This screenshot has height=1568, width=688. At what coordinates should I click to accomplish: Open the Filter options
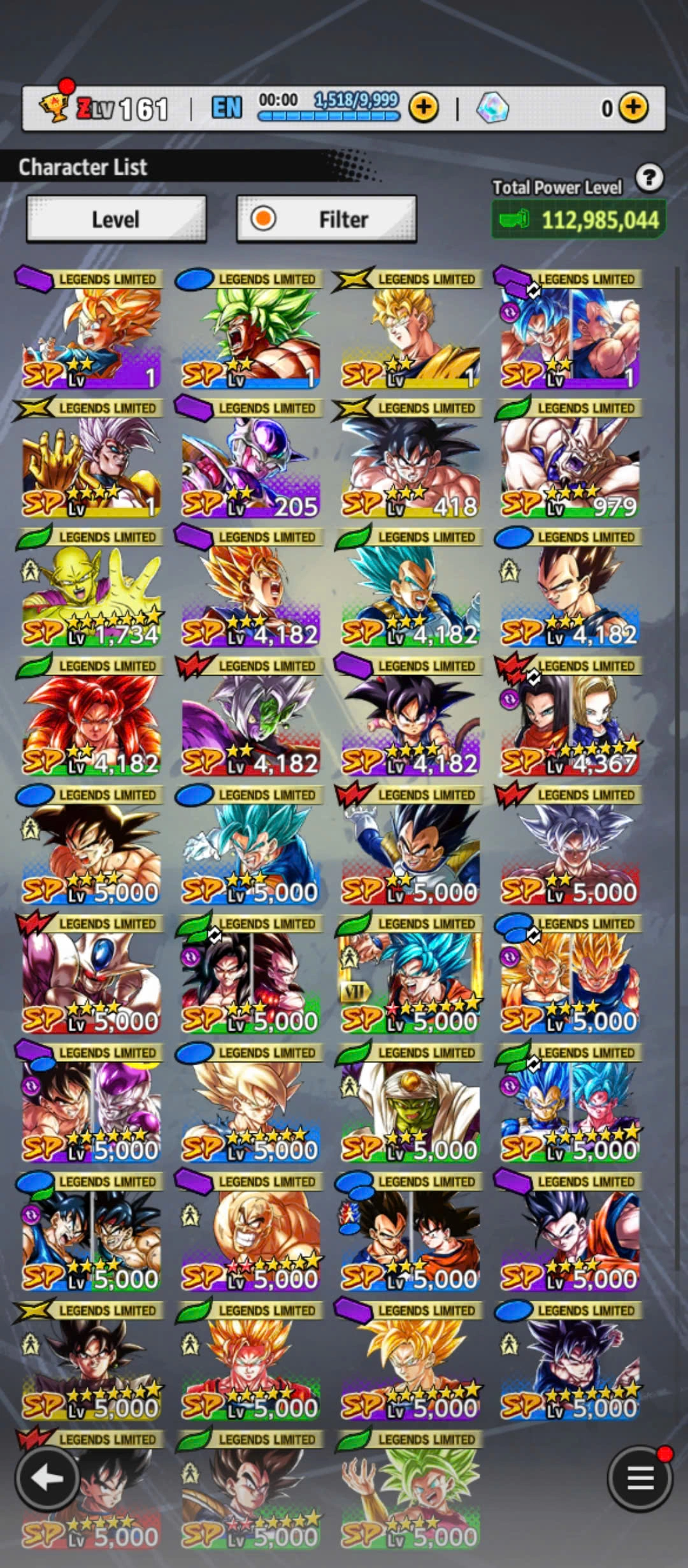tap(326, 219)
